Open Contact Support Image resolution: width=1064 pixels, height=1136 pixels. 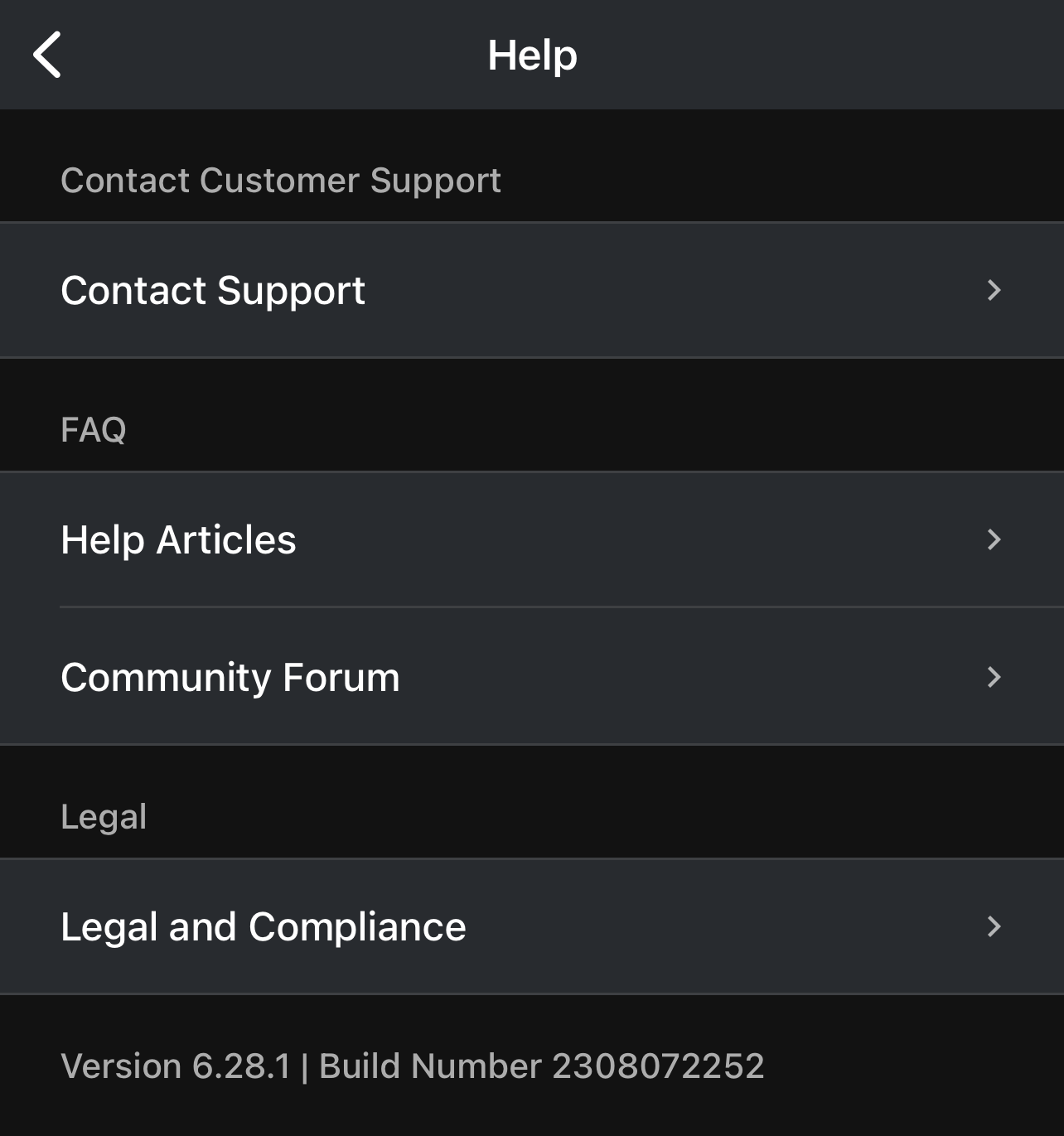pyautogui.click(x=530, y=290)
